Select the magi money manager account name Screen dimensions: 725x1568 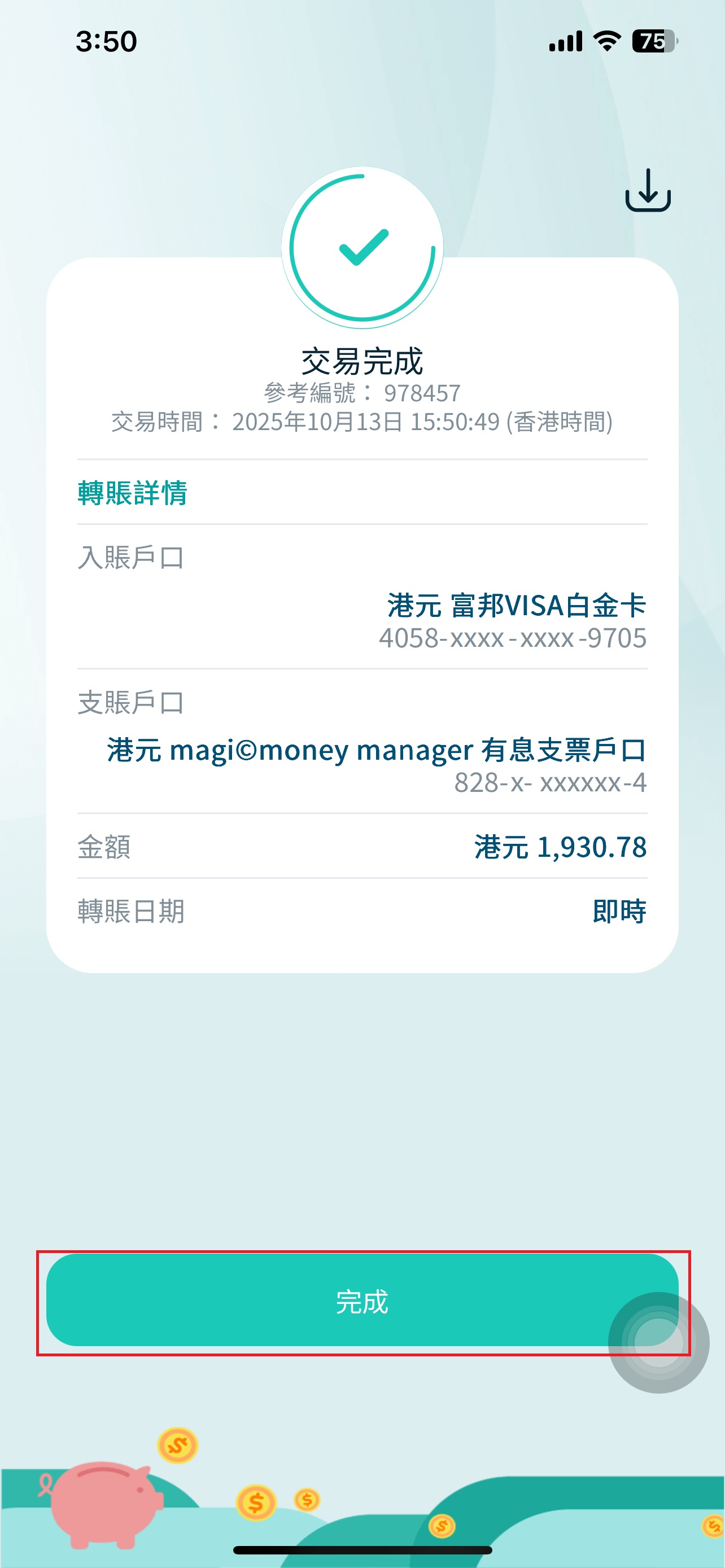377,750
